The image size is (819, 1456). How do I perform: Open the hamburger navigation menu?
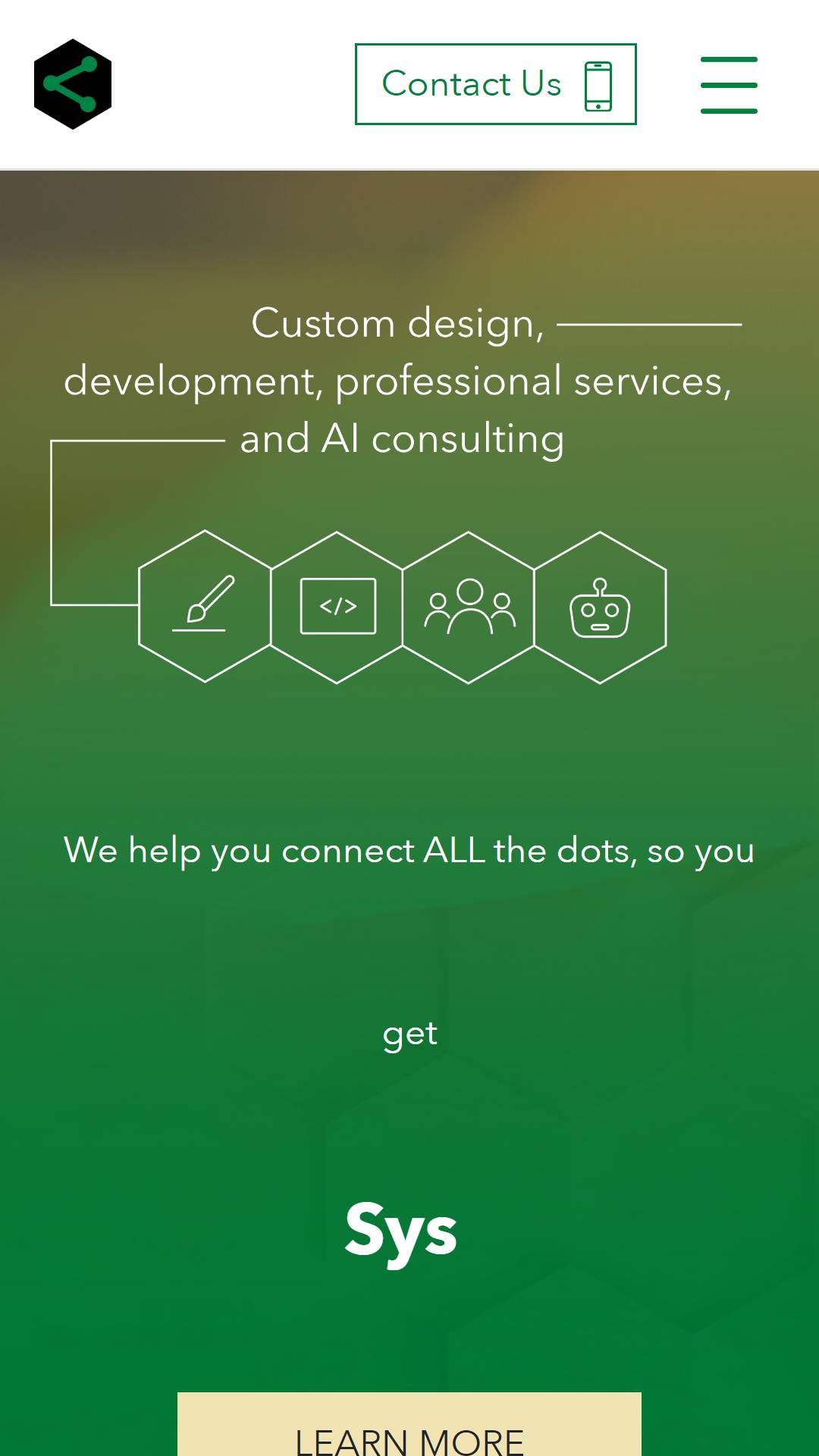point(729,85)
